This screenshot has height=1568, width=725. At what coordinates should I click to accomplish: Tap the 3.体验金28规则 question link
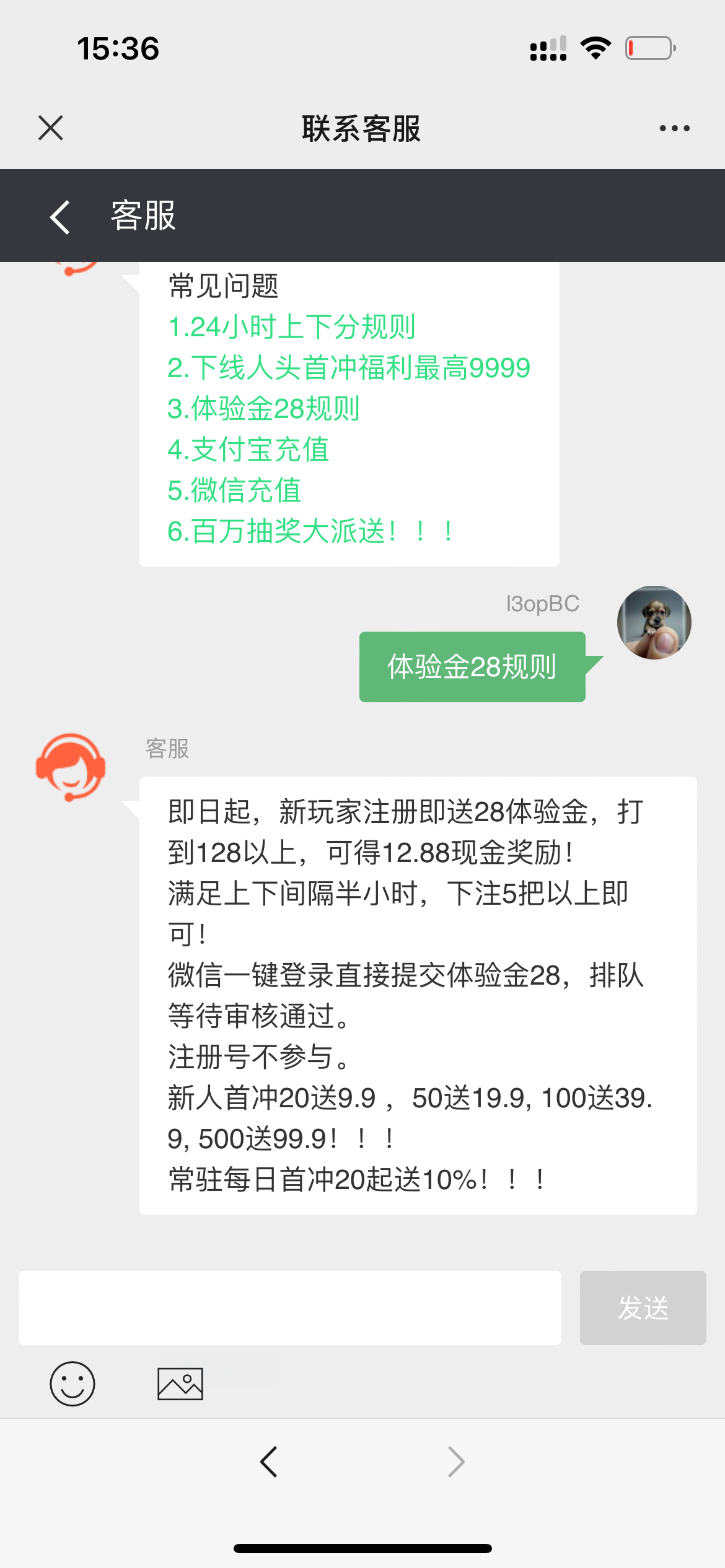click(263, 408)
